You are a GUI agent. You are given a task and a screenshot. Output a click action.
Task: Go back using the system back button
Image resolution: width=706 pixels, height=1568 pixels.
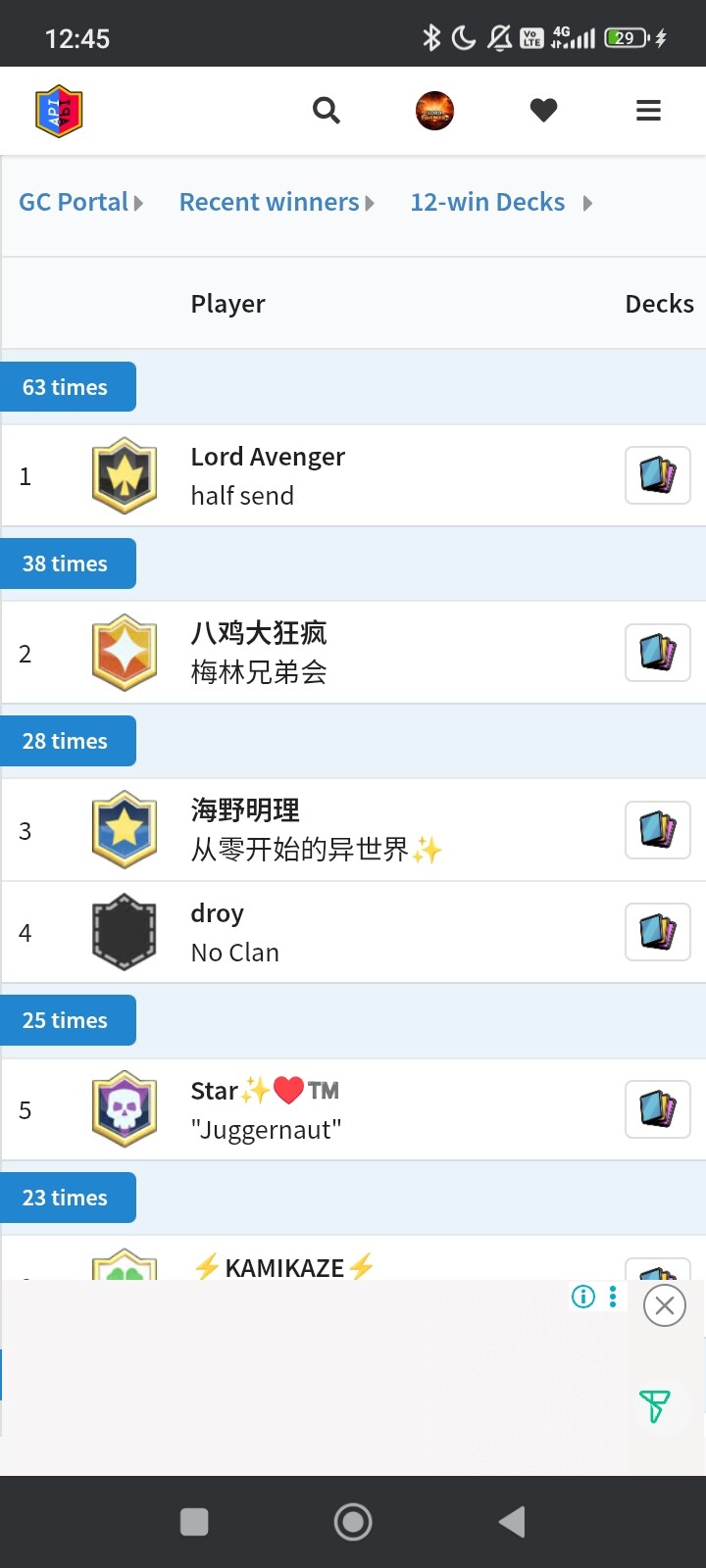tap(512, 1522)
